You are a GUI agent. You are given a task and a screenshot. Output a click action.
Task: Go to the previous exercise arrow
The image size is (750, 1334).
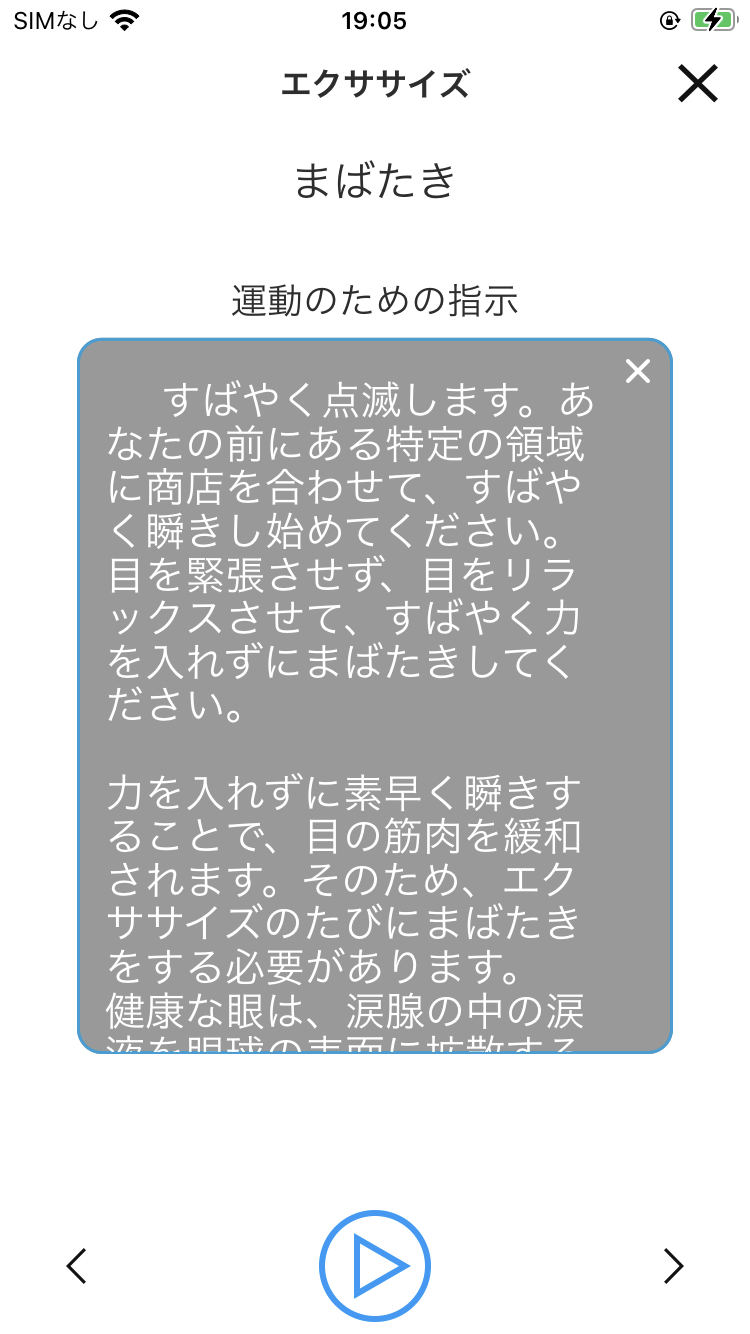click(x=76, y=1266)
